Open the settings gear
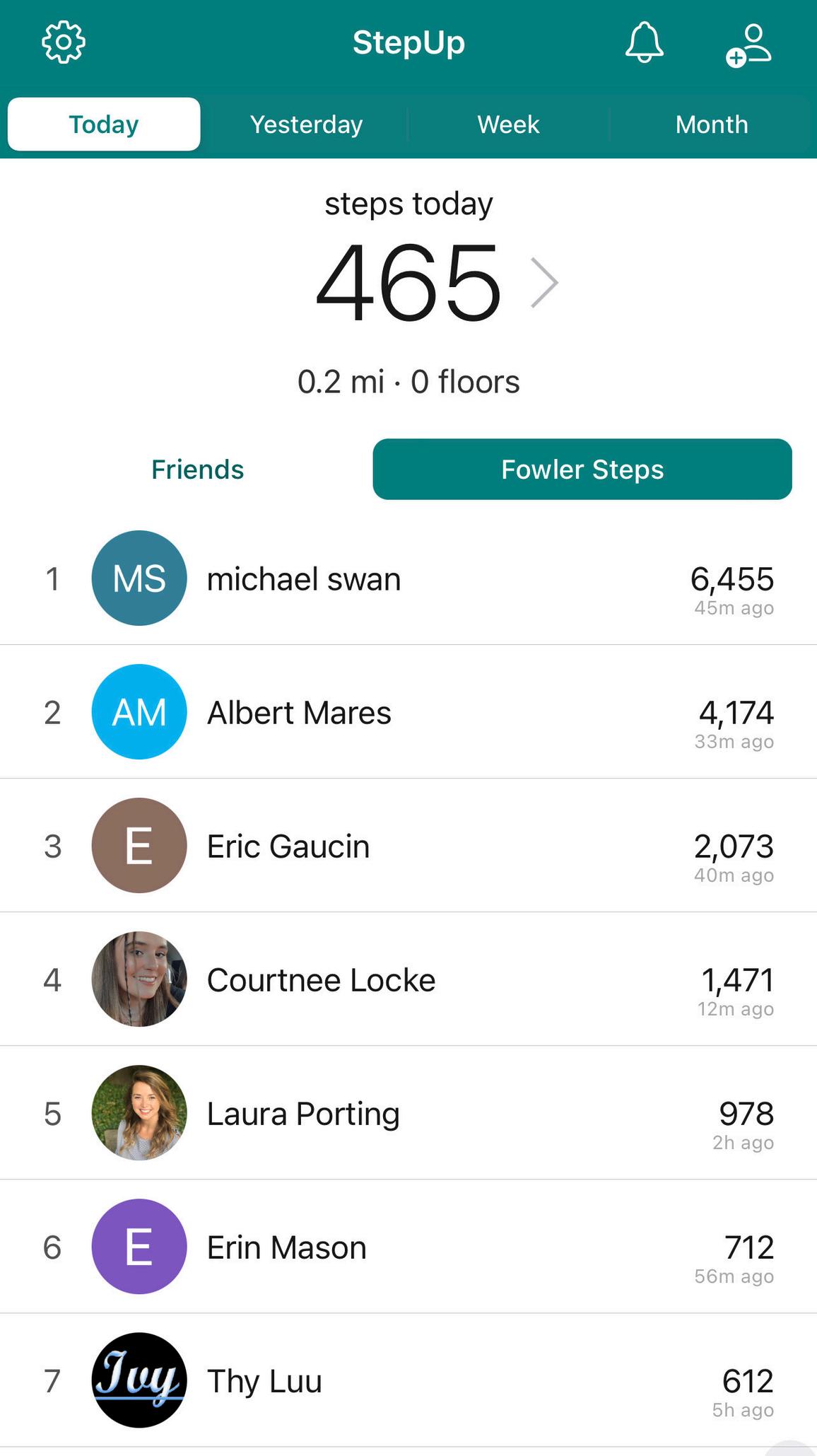 pos(64,42)
